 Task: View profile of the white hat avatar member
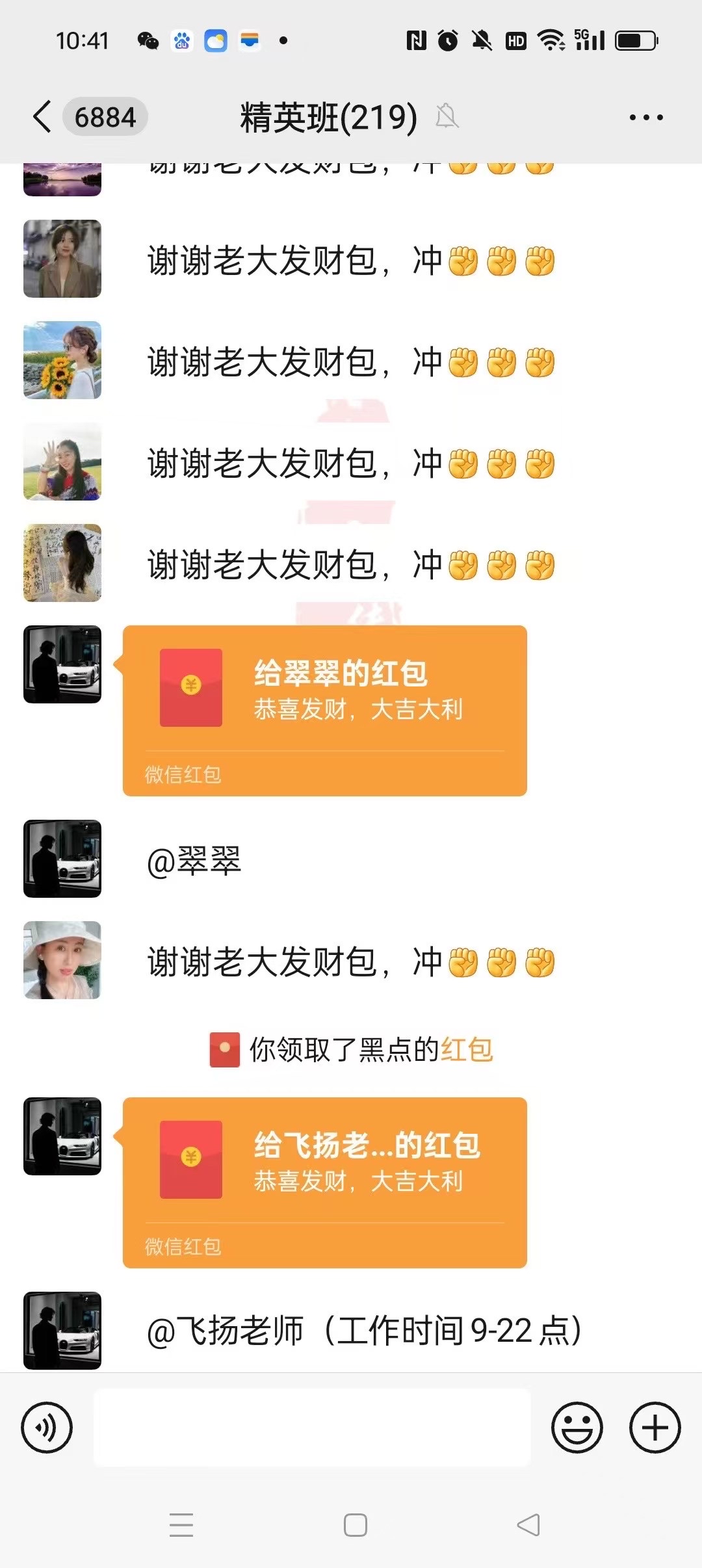pyautogui.click(x=62, y=960)
